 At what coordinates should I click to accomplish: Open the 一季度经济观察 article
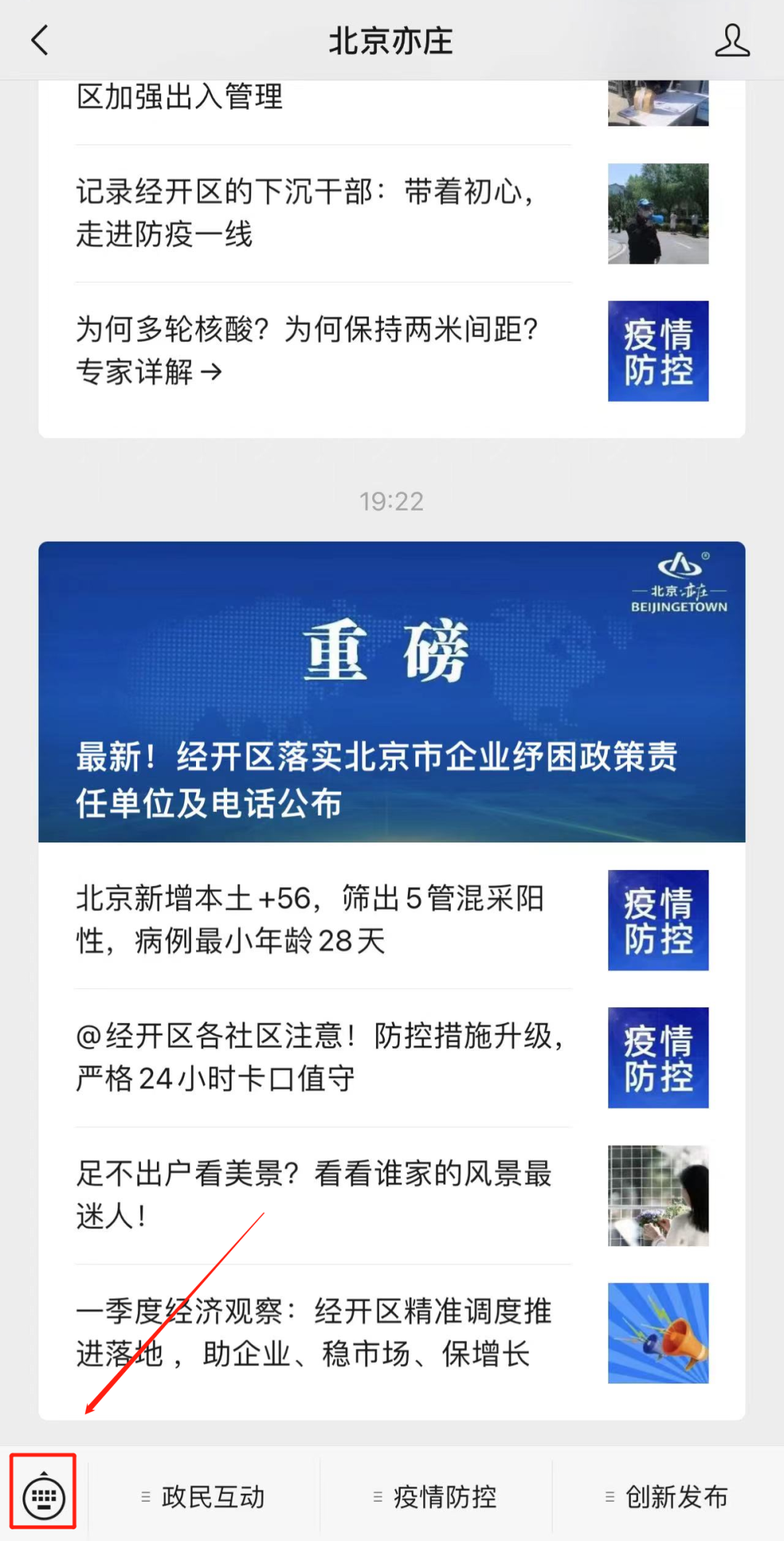click(x=312, y=1333)
